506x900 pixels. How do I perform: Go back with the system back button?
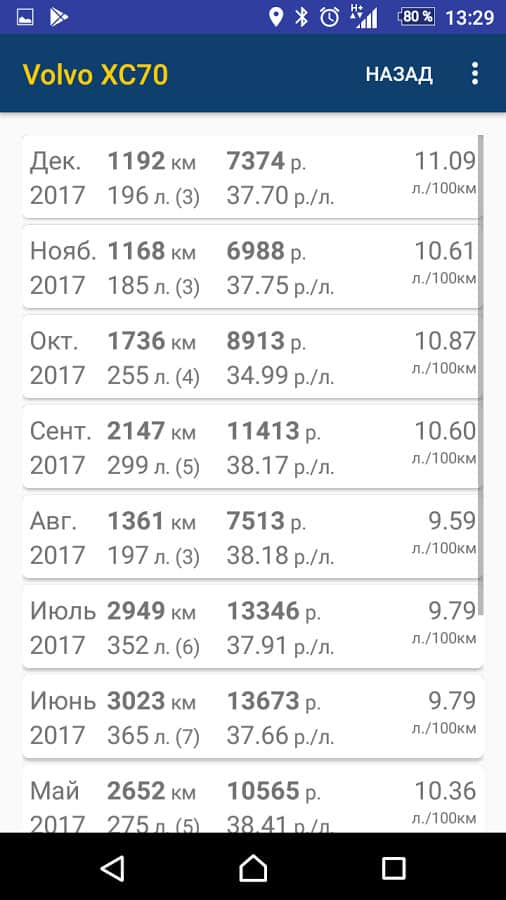[112, 867]
